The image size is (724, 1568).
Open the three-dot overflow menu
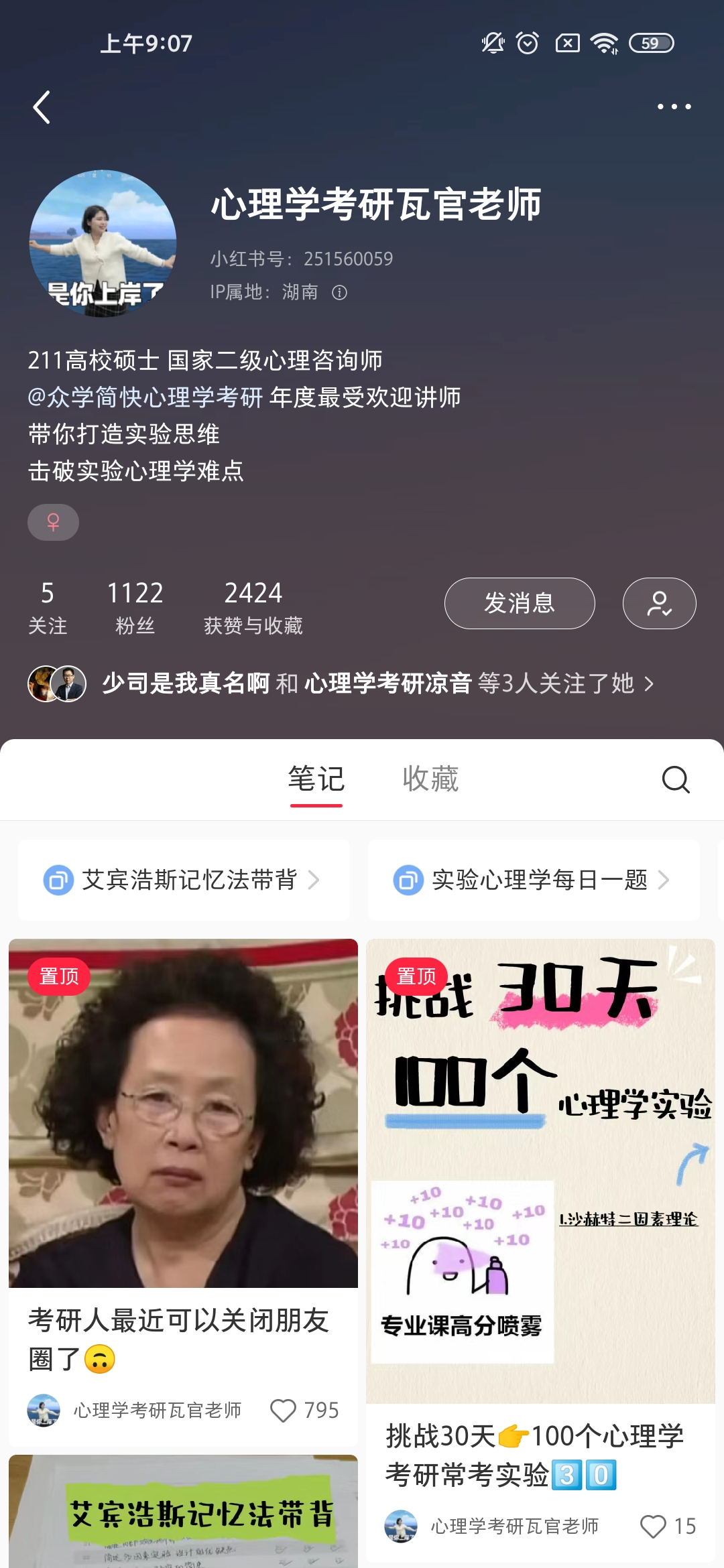(674, 107)
